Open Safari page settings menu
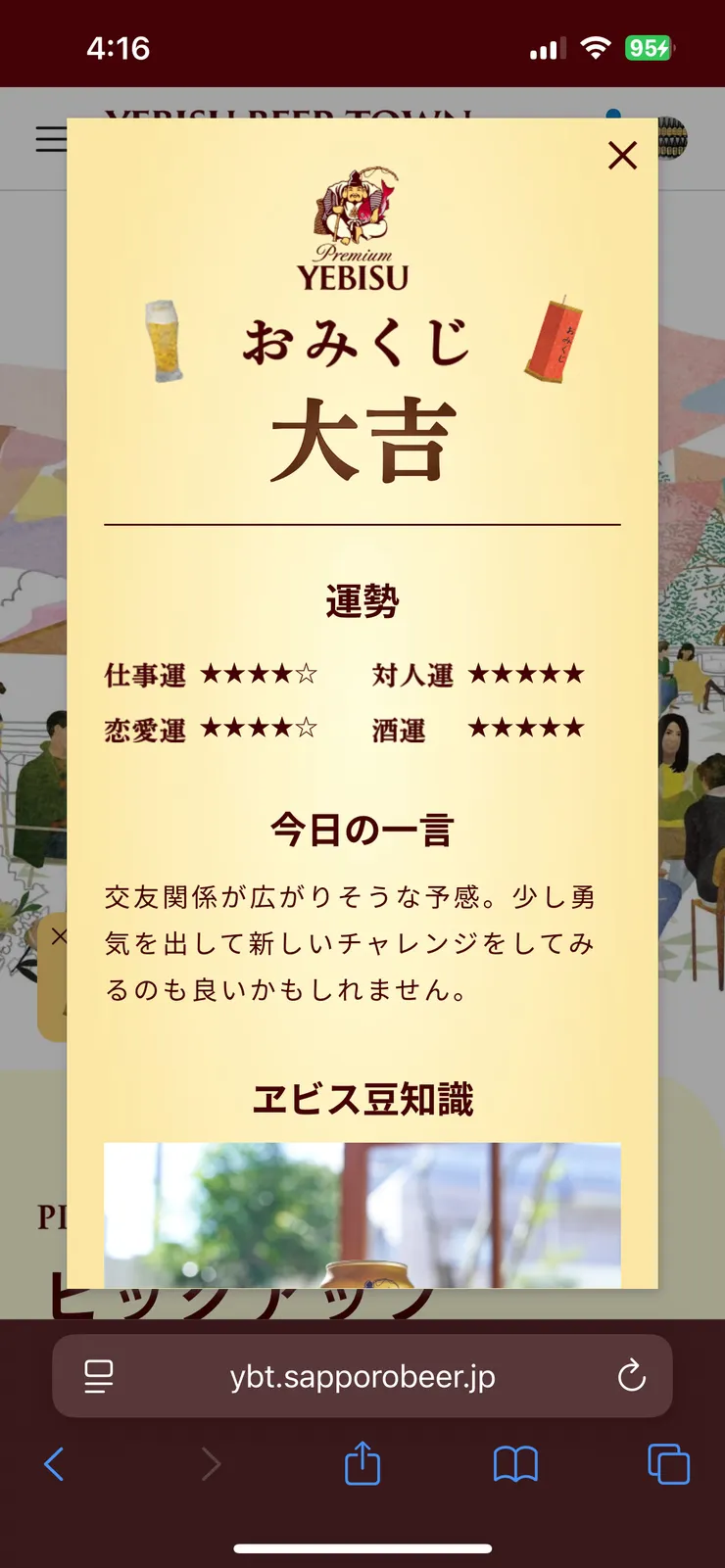 (99, 1376)
